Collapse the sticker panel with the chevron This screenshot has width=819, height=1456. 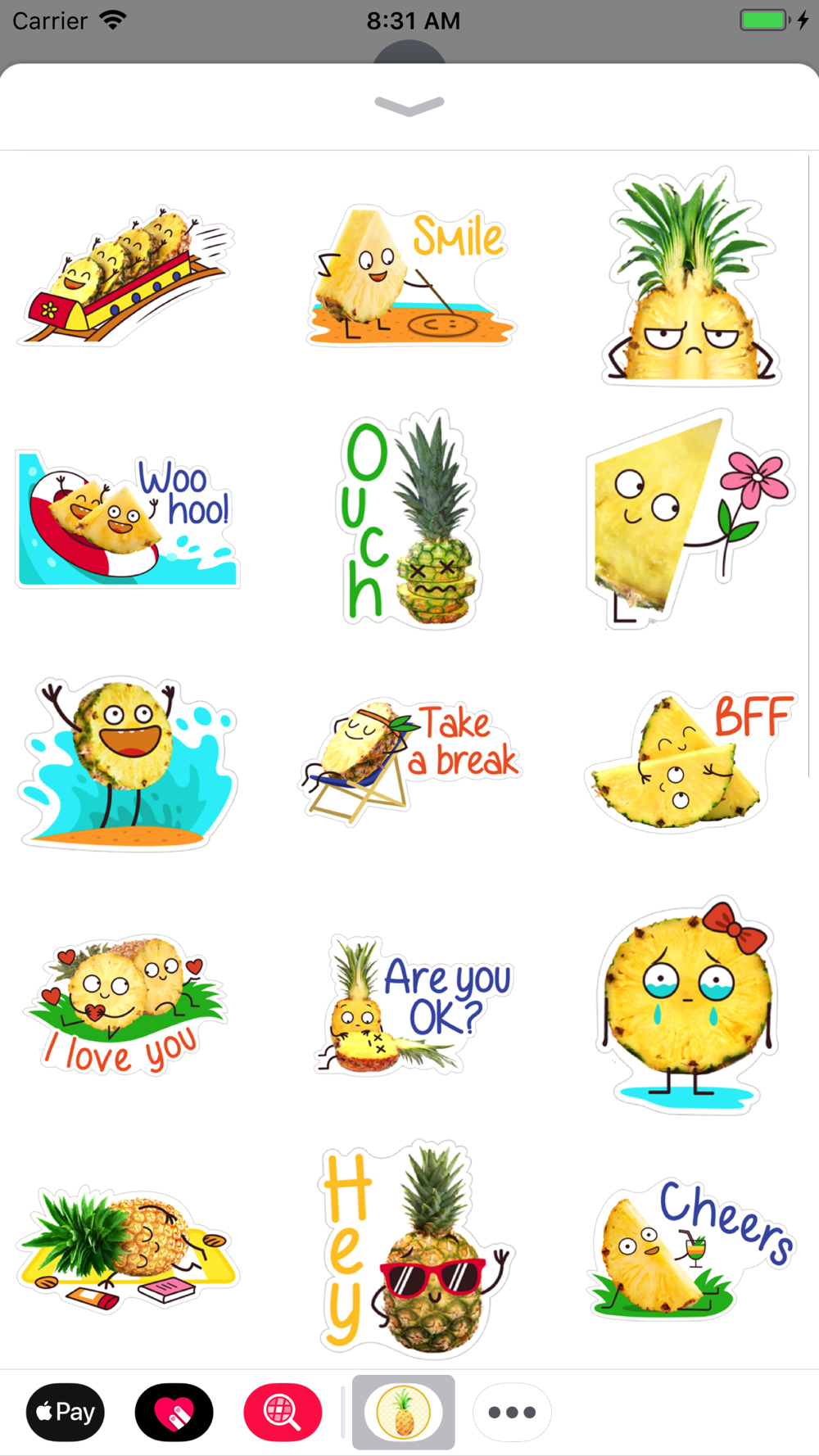coord(409,106)
